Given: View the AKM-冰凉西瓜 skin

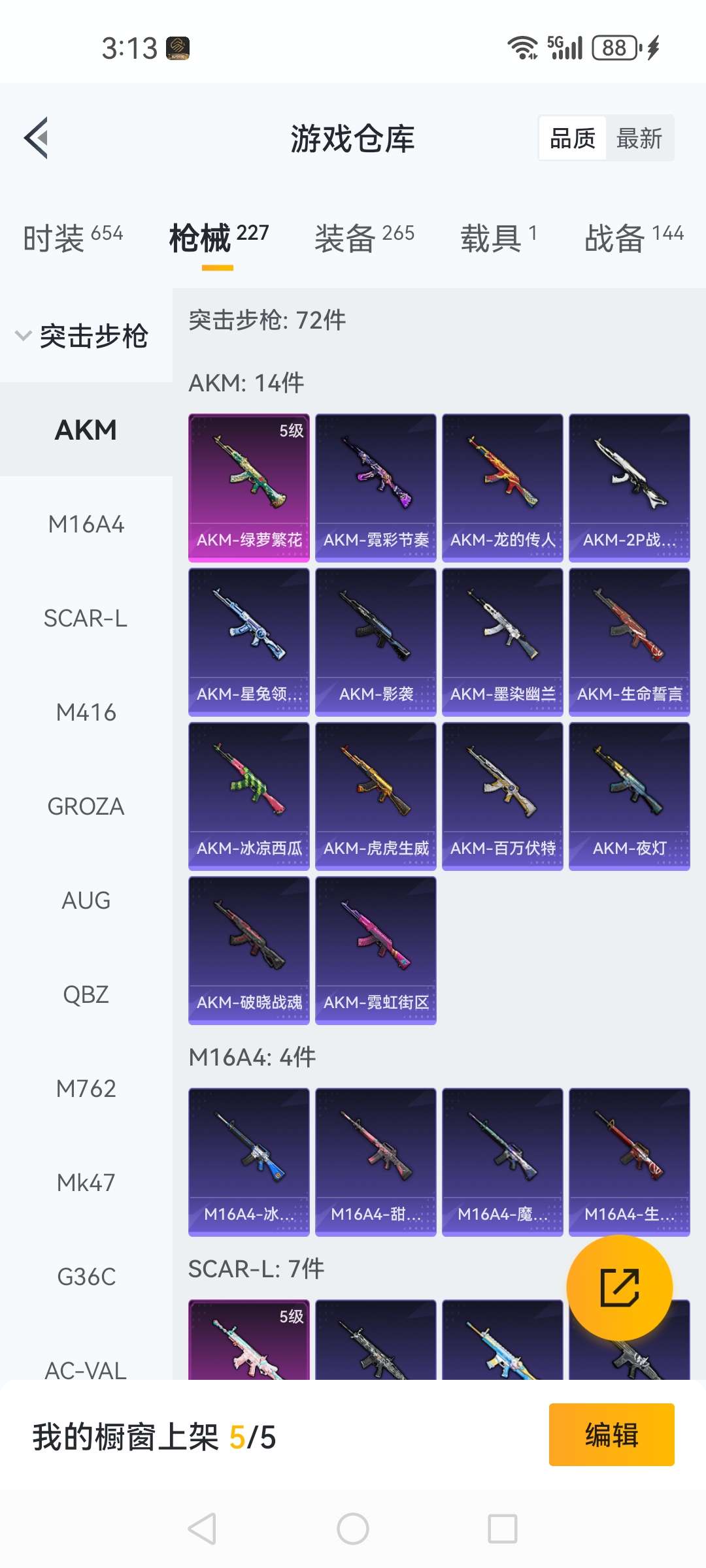Looking at the screenshot, I should pos(249,796).
